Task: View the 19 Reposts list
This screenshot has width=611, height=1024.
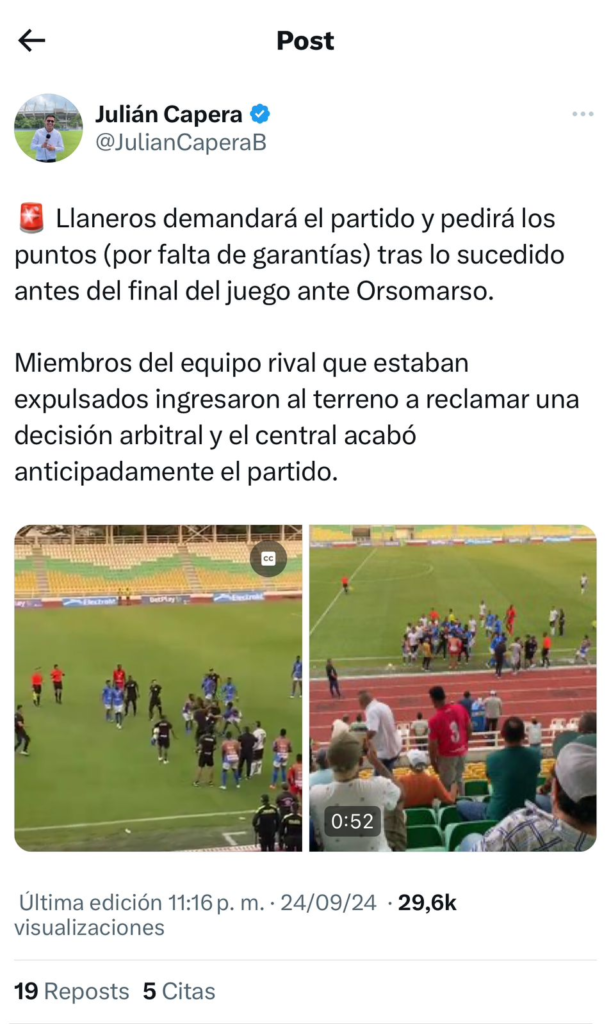Action: coord(72,991)
